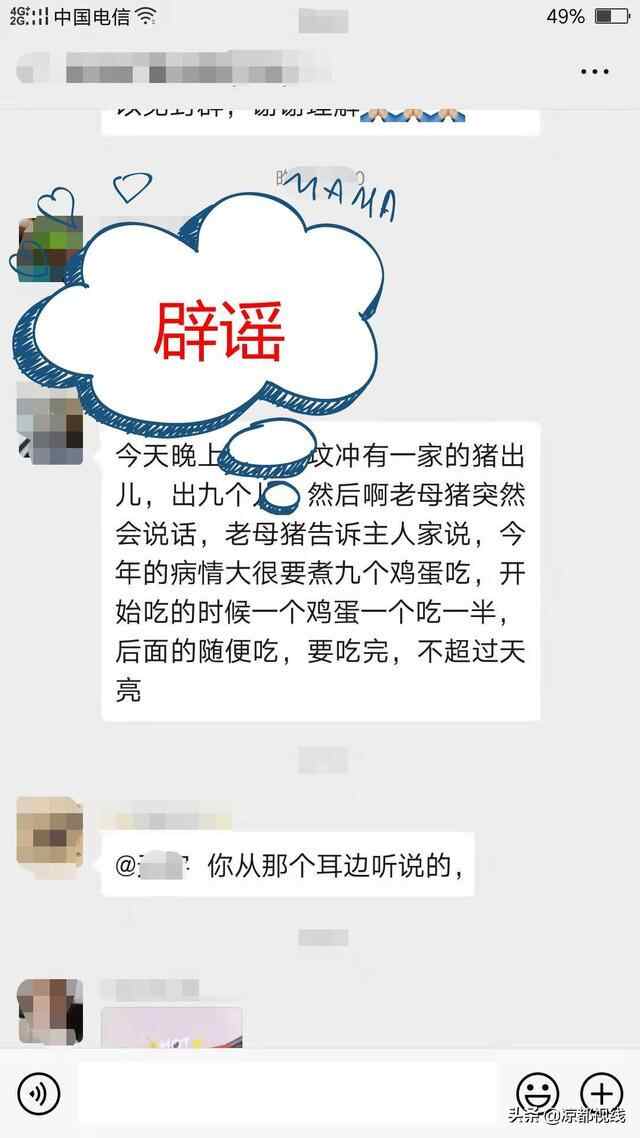
Task: Open the plus attachments menu
Action: [601, 1093]
